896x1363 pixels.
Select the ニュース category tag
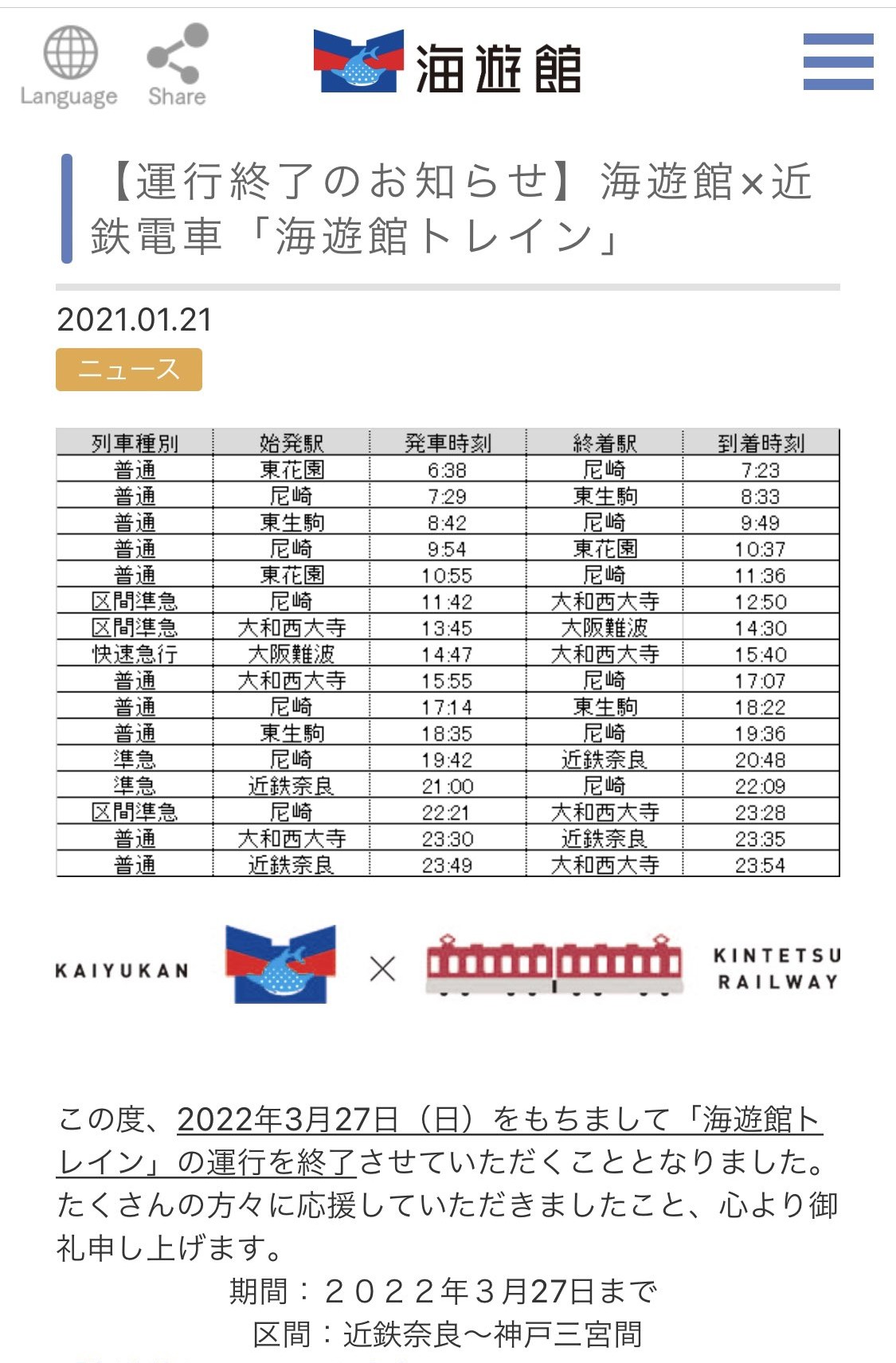click(129, 370)
